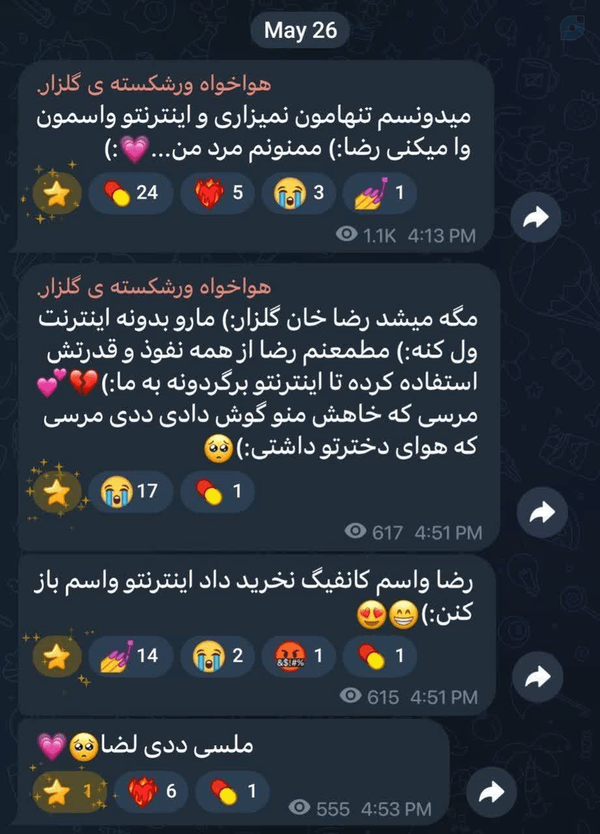Tap the May 26 date badge
This screenshot has height=834, width=600.
point(300,30)
